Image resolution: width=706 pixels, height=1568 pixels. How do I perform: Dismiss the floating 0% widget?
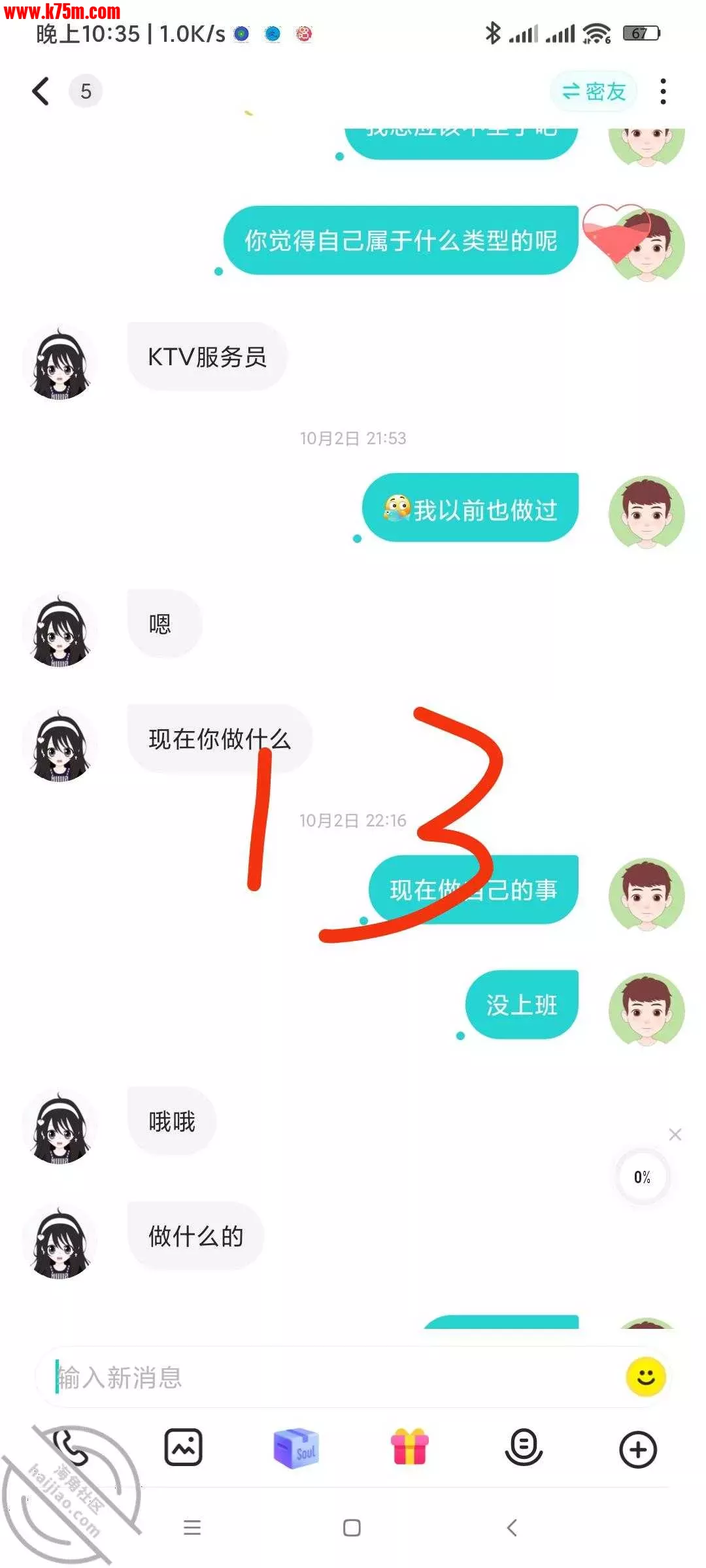[675, 1134]
